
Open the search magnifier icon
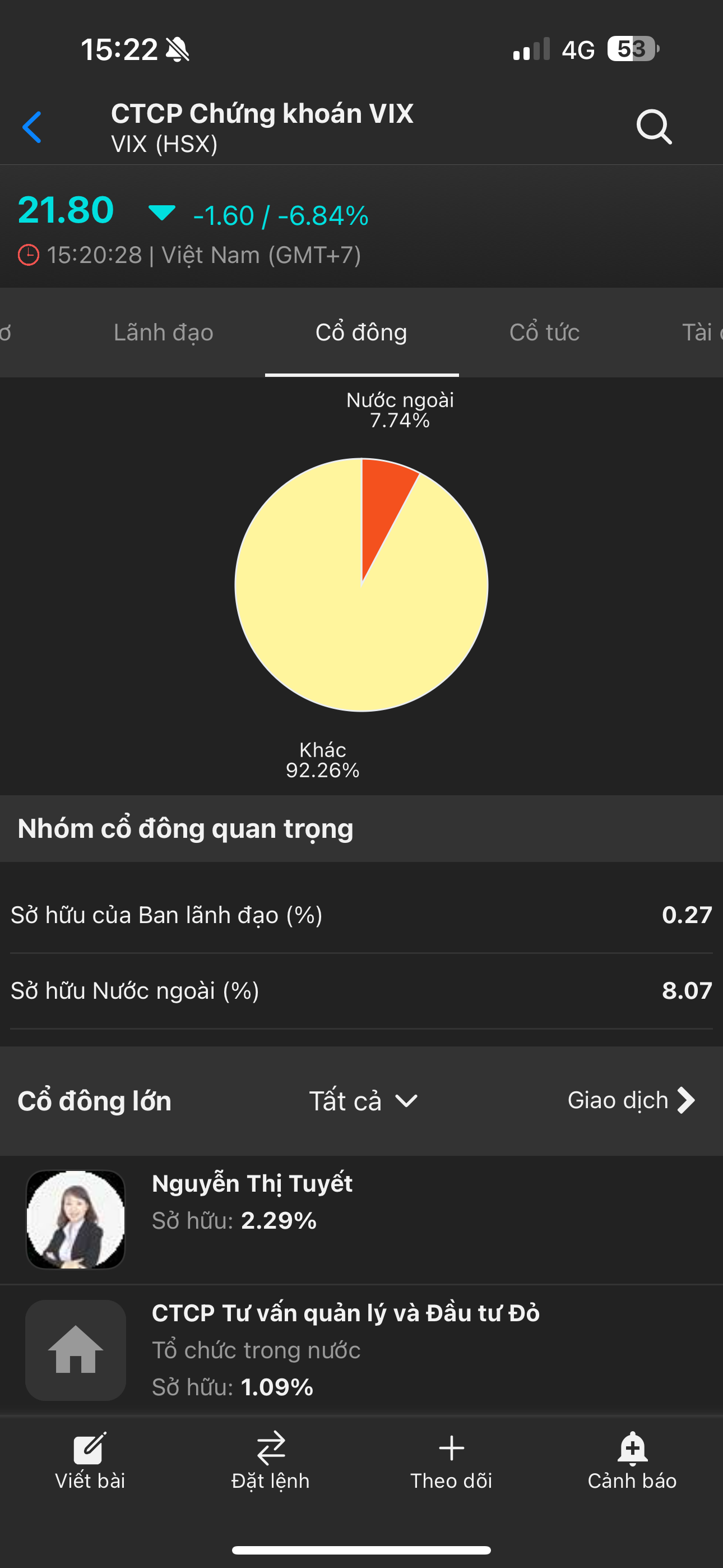654,127
